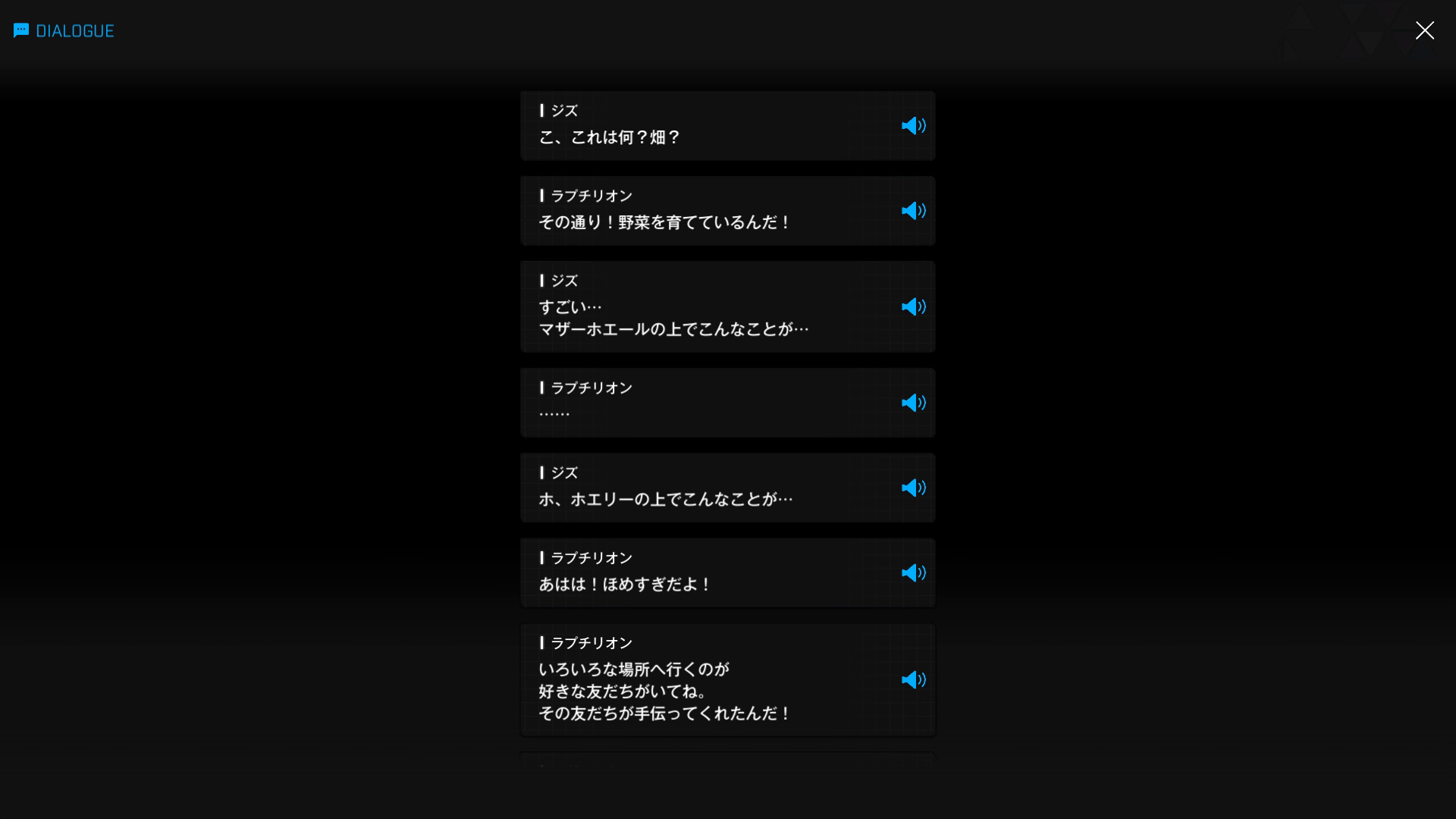The width and height of the screenshot is (1456, 819).
Task: Close the dialogue log
Action: tap(1424, 30)
